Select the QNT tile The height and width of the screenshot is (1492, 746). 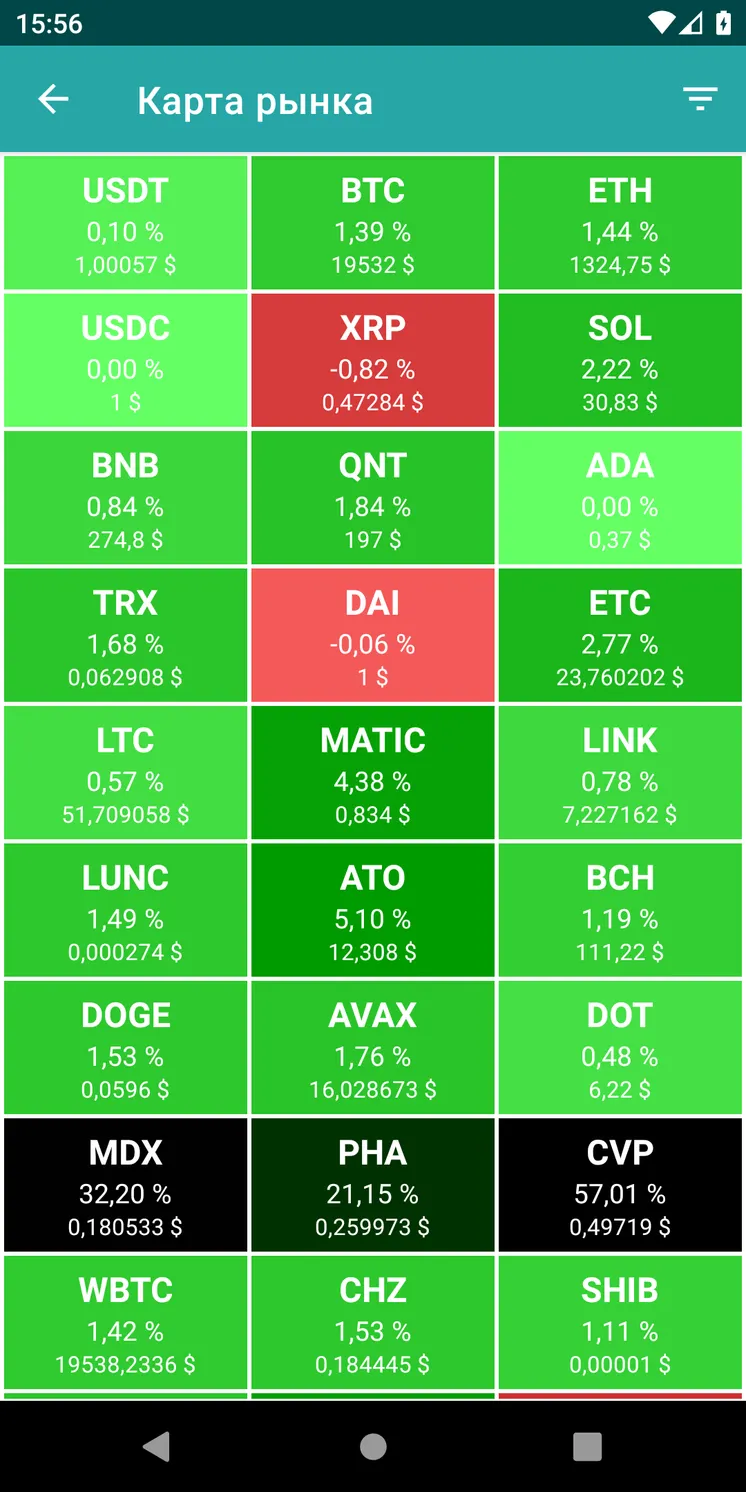point(373,498)
